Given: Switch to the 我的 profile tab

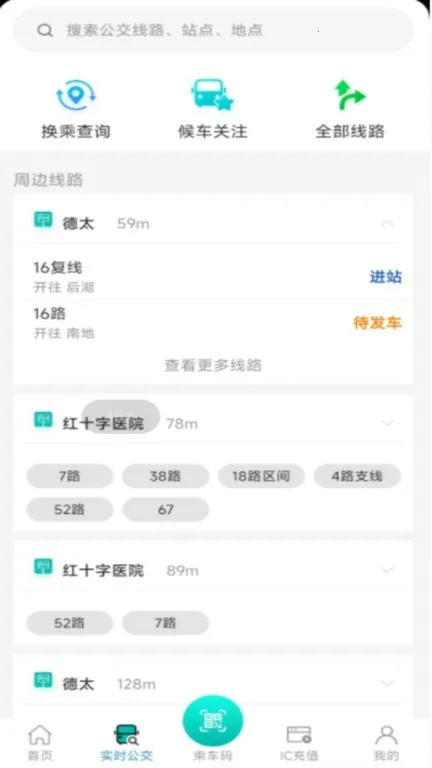Looking at the screenshot, I should 386,743.
